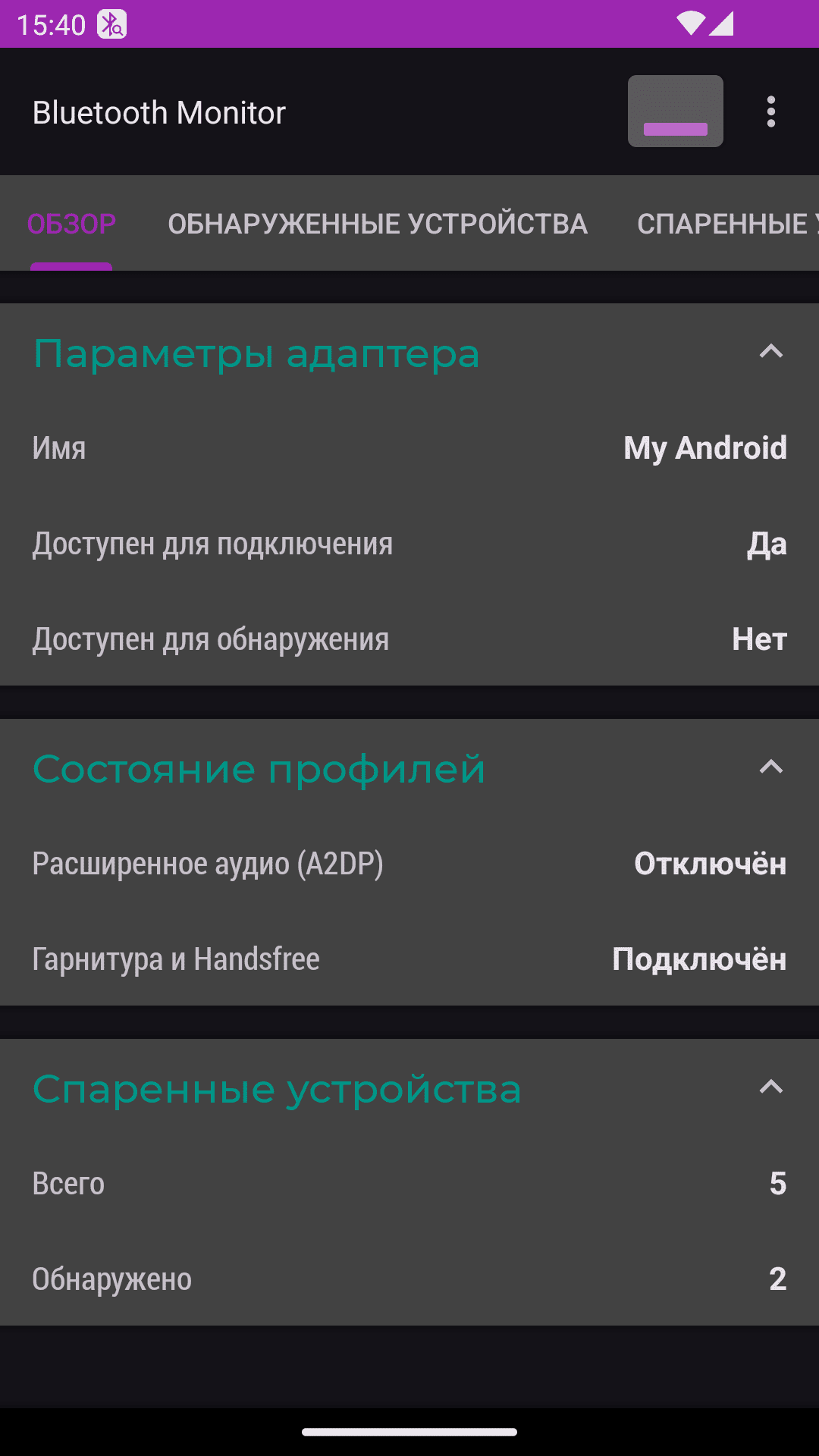The width and height of the screenshot is (819, 1456).
Task: Select the Обзор tab
Action: click(x=71, y=224)
